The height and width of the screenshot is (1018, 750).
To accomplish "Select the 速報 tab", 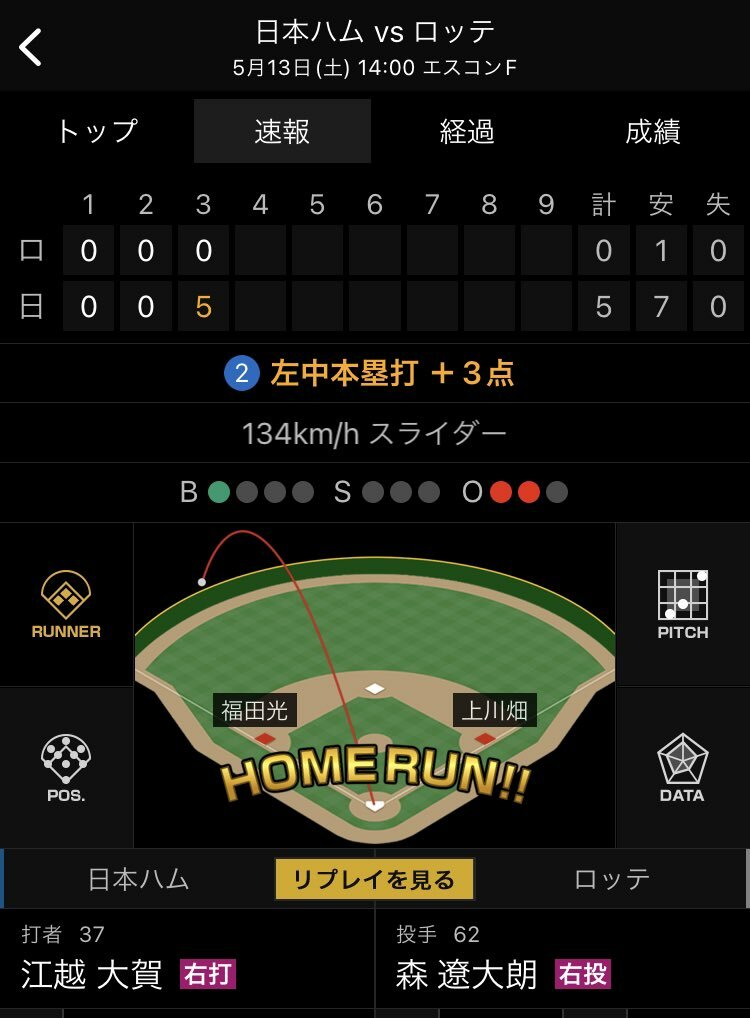I will 282,131.
